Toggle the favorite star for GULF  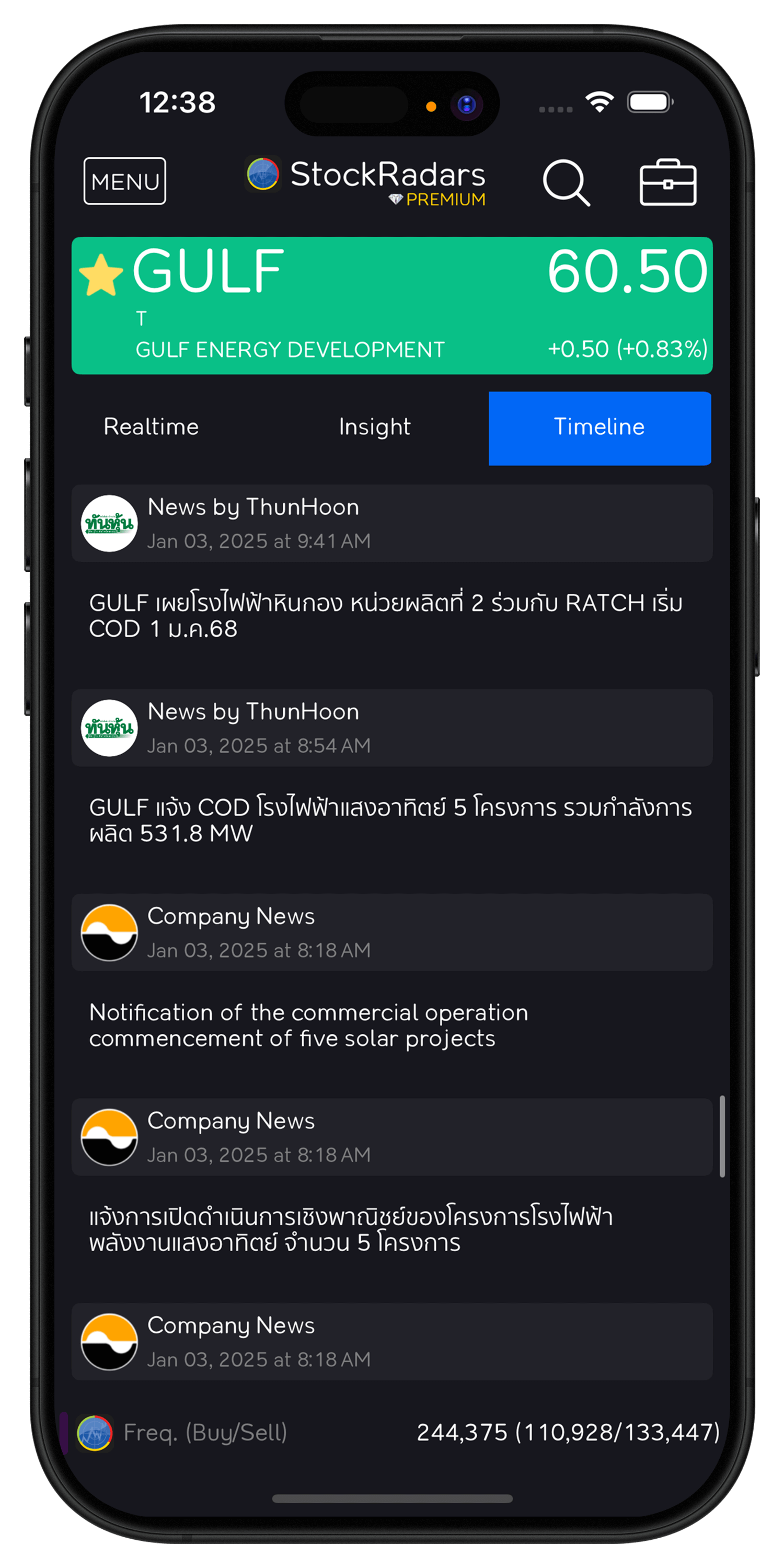101,274
